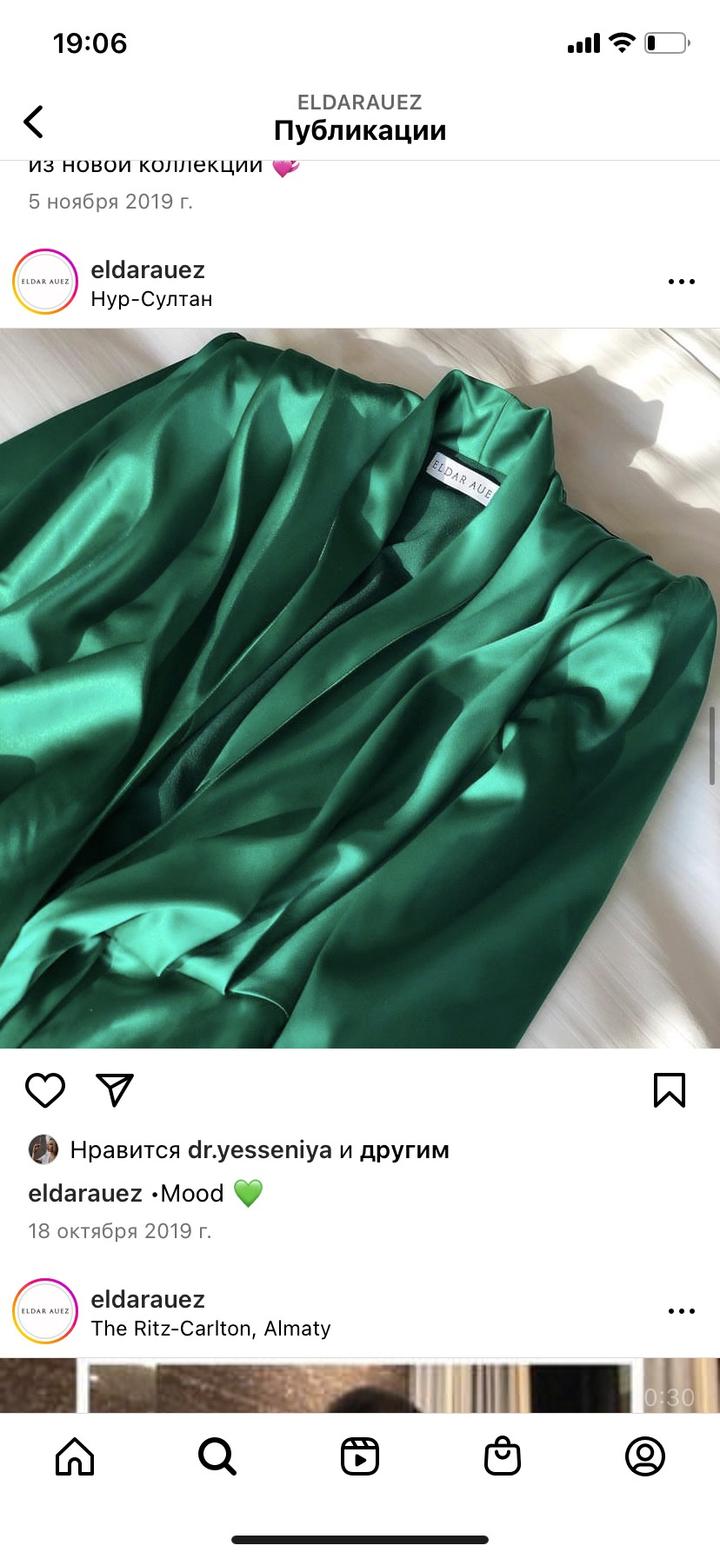The image size is (720, 1558).
Task: Switch to the Profile tab
Action: point(645,1456)
